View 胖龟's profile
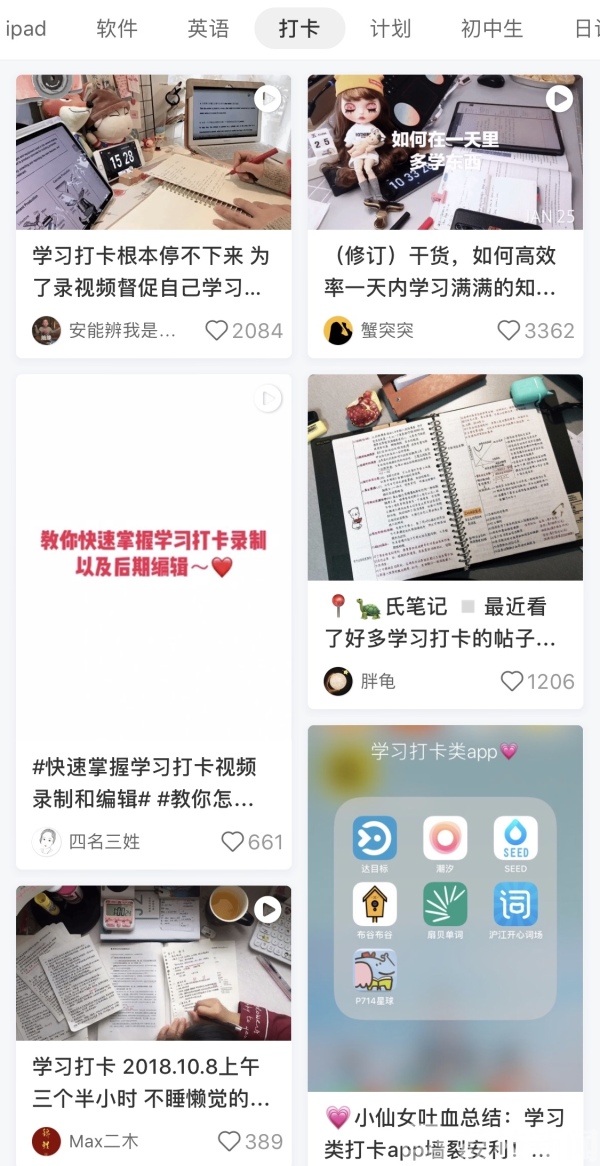Viewport: 600px width, 1166px height. pos(362,681)
